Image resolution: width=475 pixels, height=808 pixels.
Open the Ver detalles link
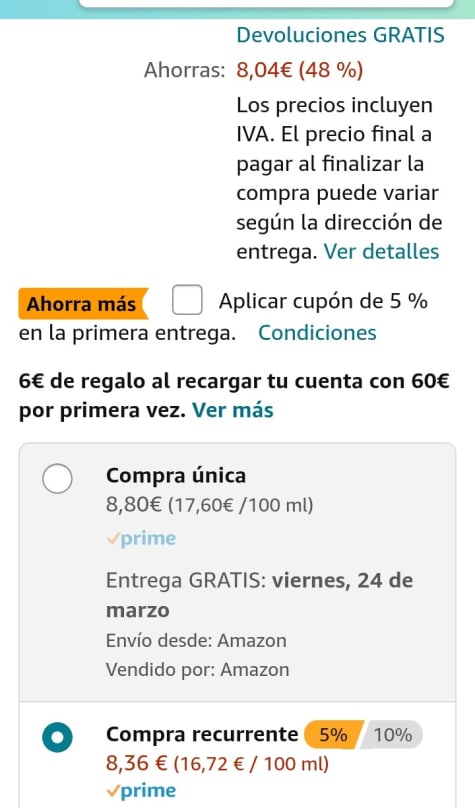point(381,251)
